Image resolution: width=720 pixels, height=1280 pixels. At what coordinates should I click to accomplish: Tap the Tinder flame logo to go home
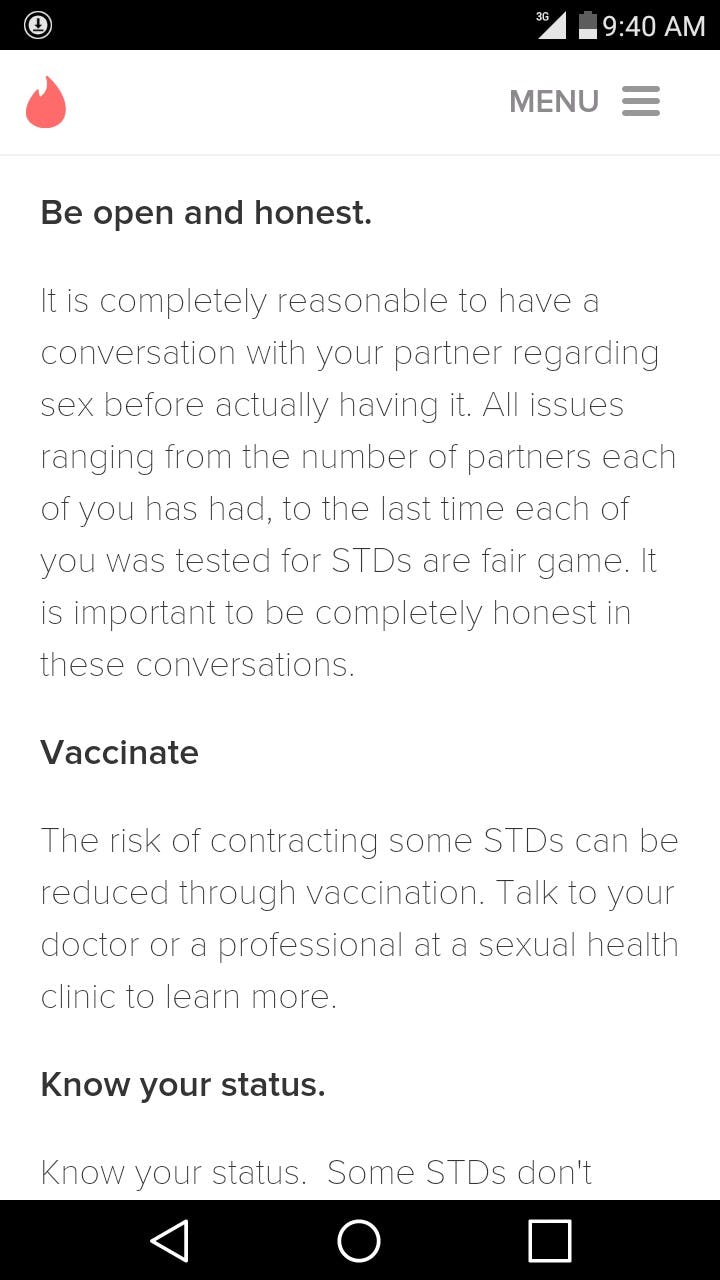(46, 102)
